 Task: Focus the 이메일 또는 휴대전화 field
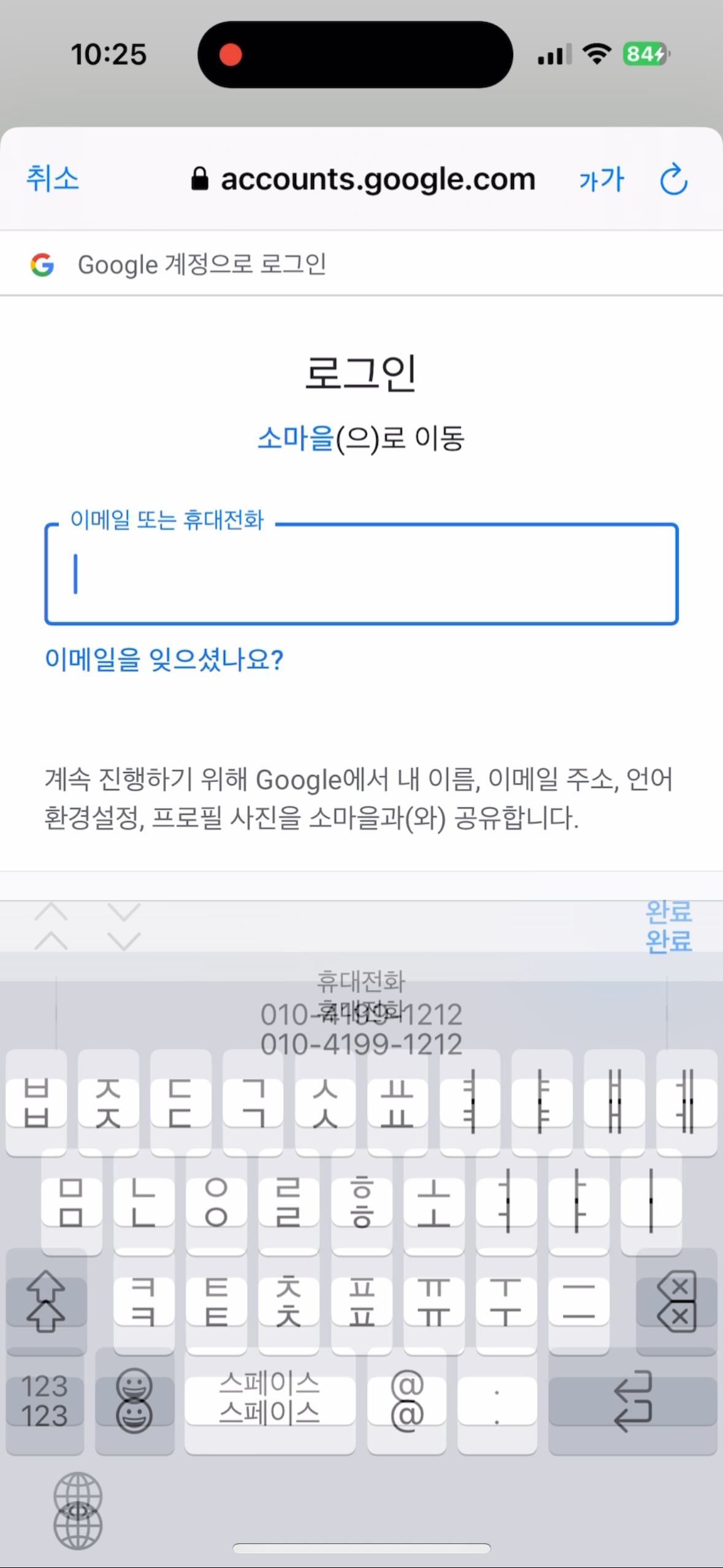(361, 574)
